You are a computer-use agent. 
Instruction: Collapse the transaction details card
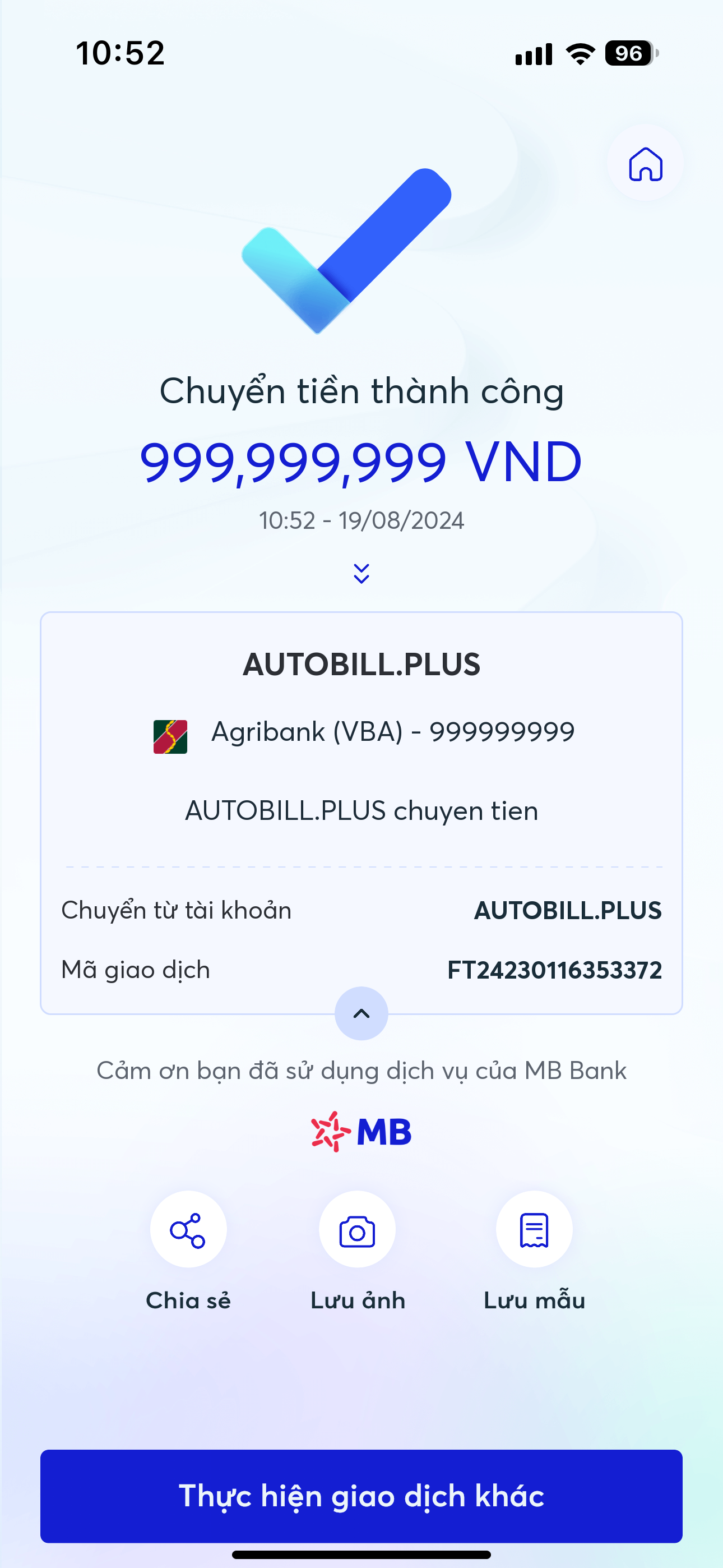tap(361, 1013)
